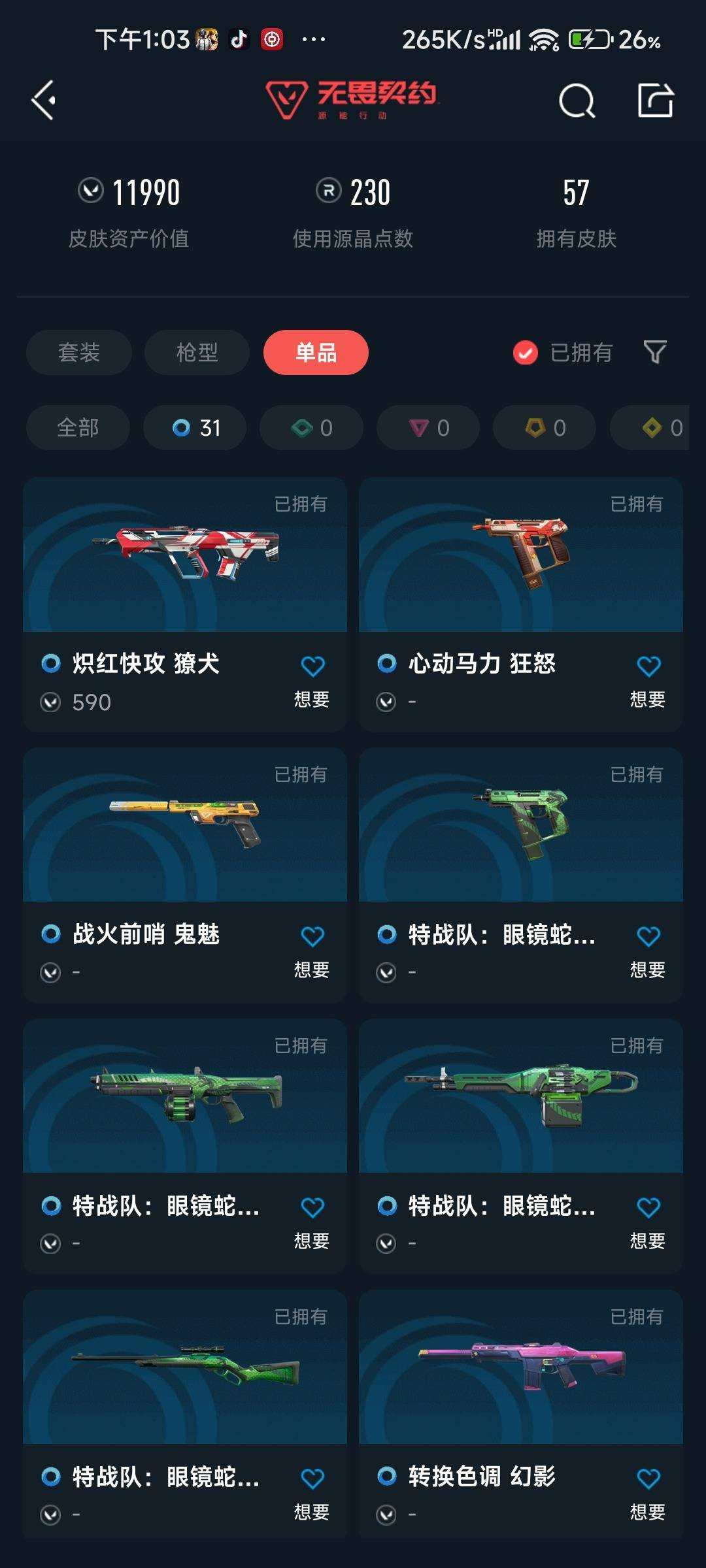Select the pink rarity filter showing 0
Viewport: 706px width, 1568px height.
point(427,428)
